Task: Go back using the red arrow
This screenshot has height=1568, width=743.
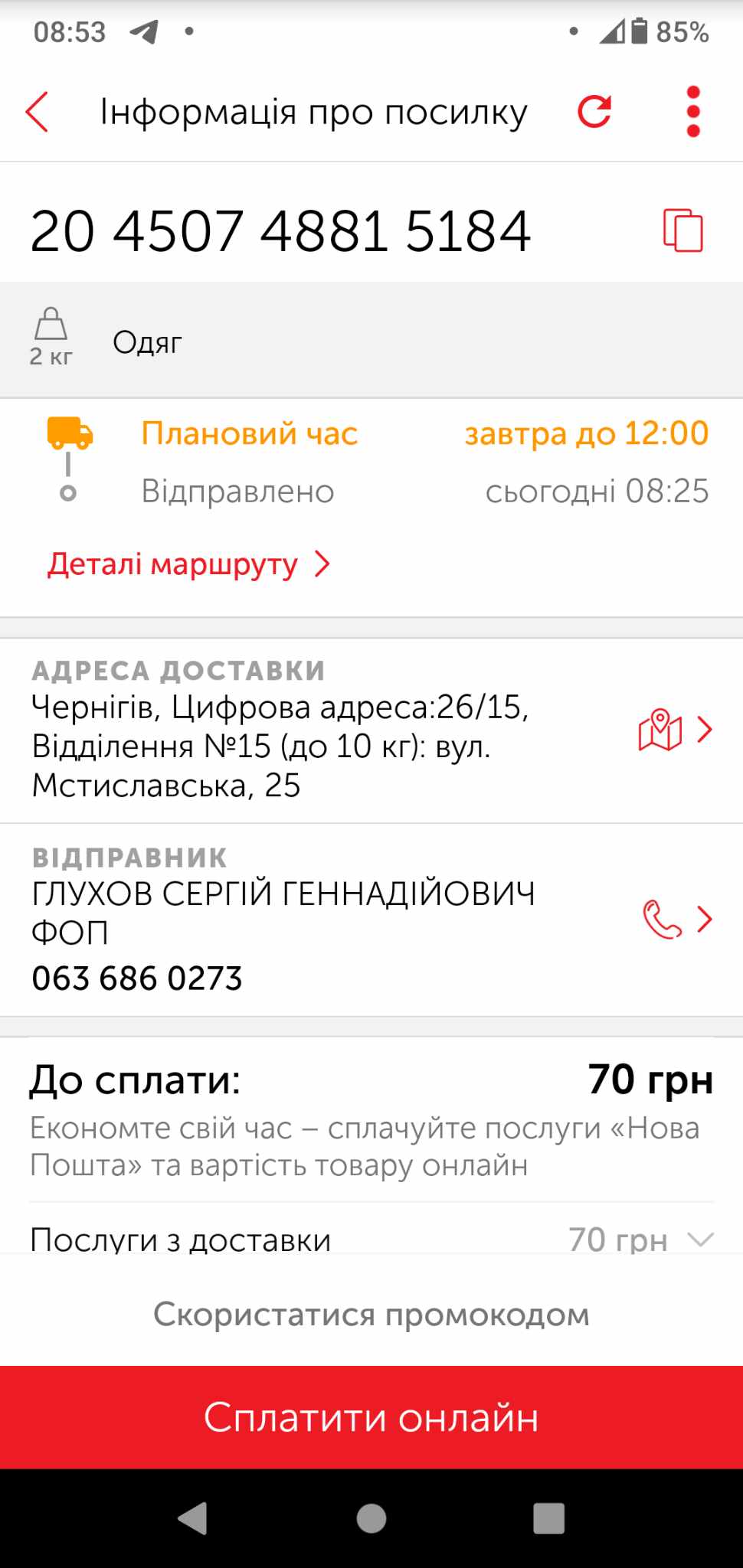Action: point(37,113)
